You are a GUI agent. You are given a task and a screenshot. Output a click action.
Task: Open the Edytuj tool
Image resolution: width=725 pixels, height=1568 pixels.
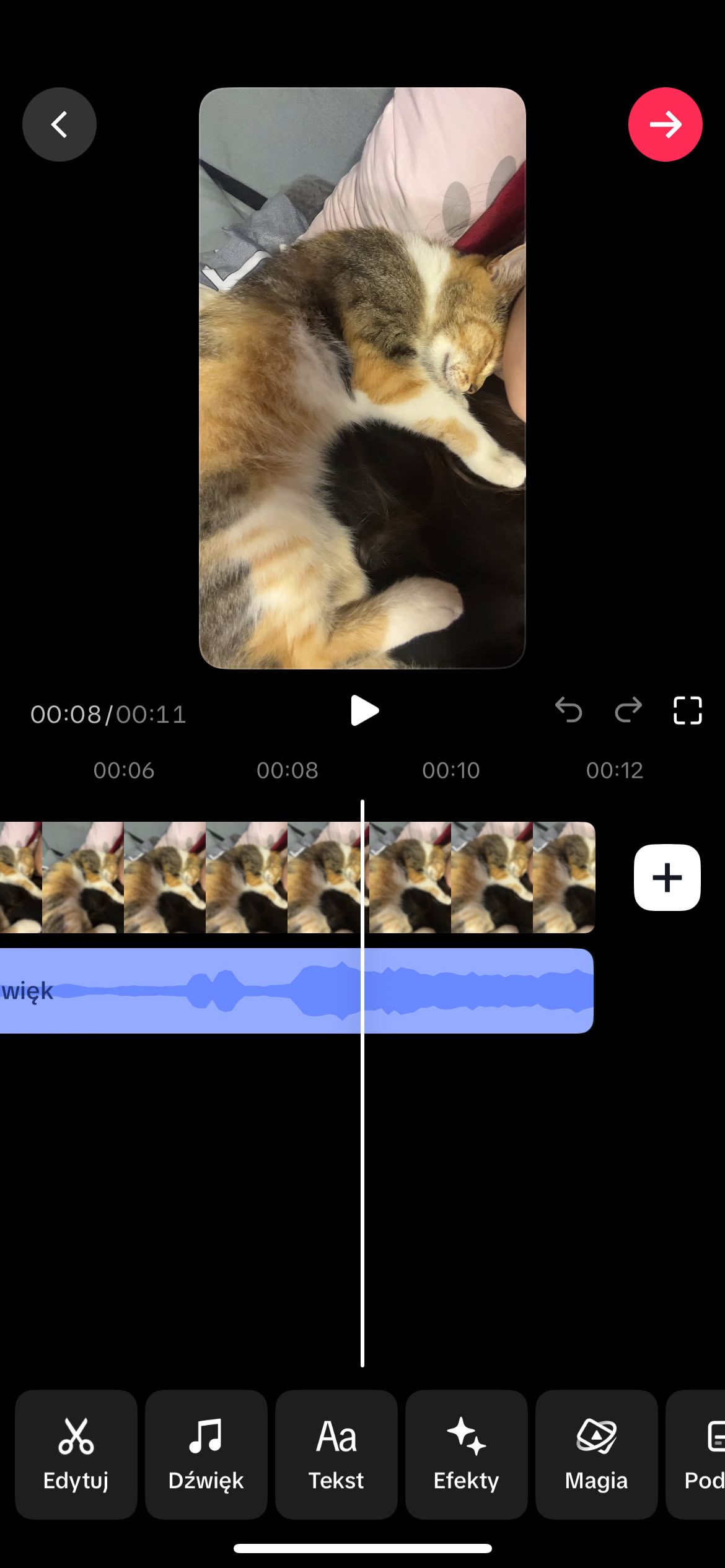tap(76, 1454)
